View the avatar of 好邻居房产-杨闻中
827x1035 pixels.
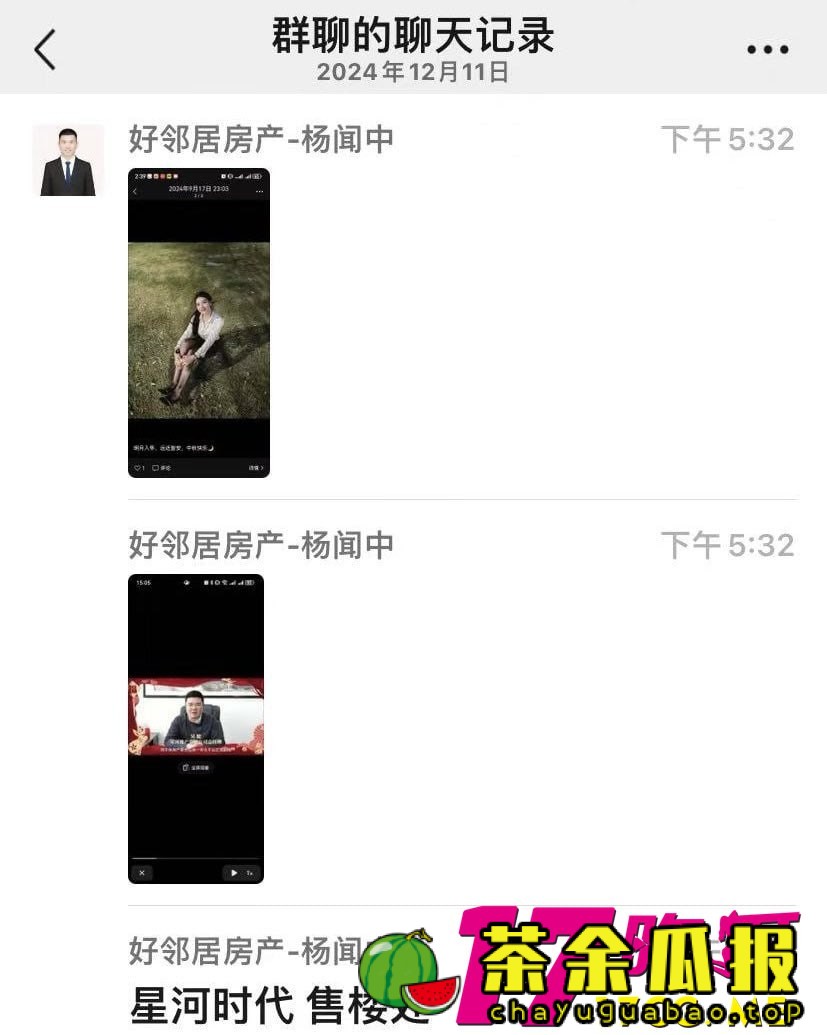coord(68,160)
